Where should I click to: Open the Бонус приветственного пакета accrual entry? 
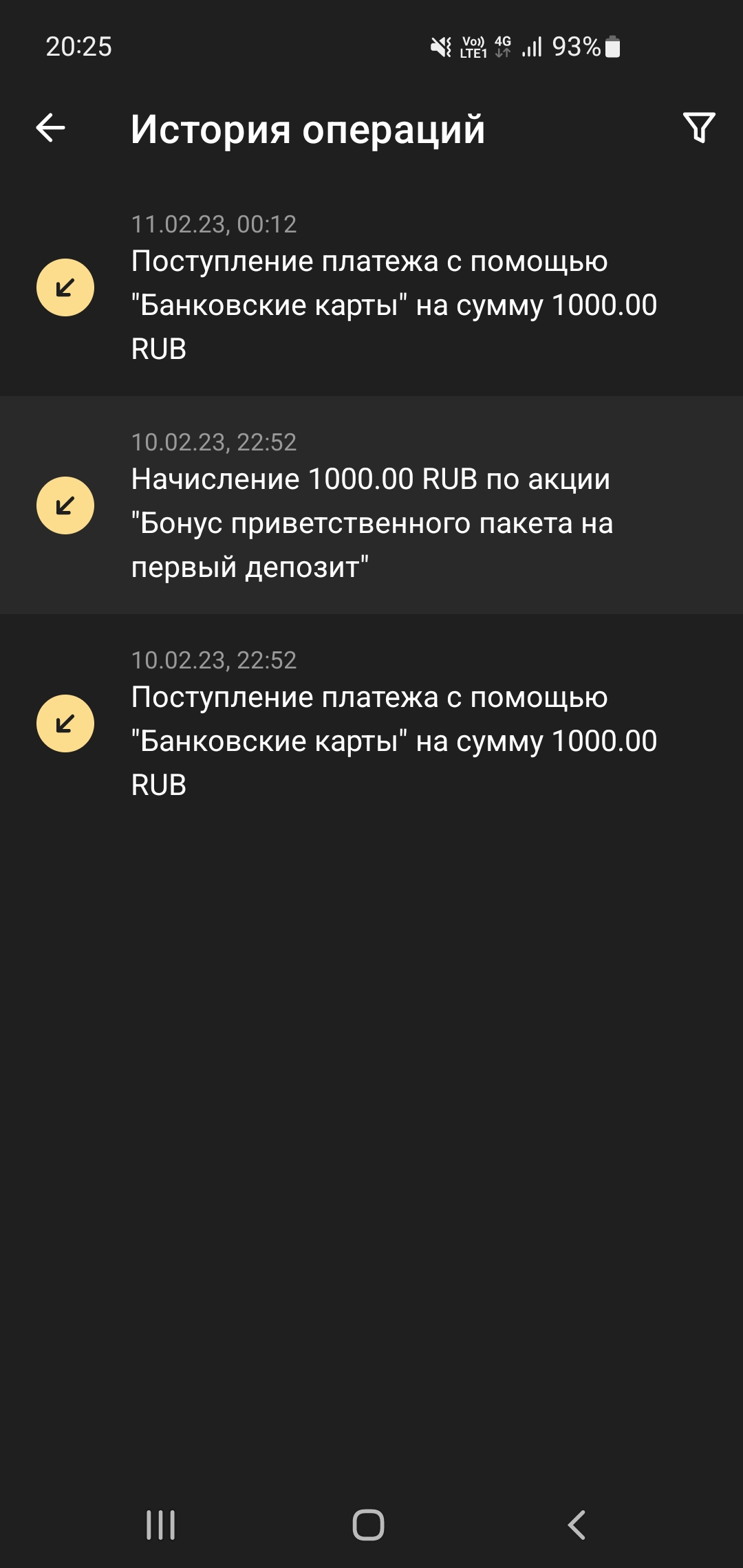click(x=371, y=505)
